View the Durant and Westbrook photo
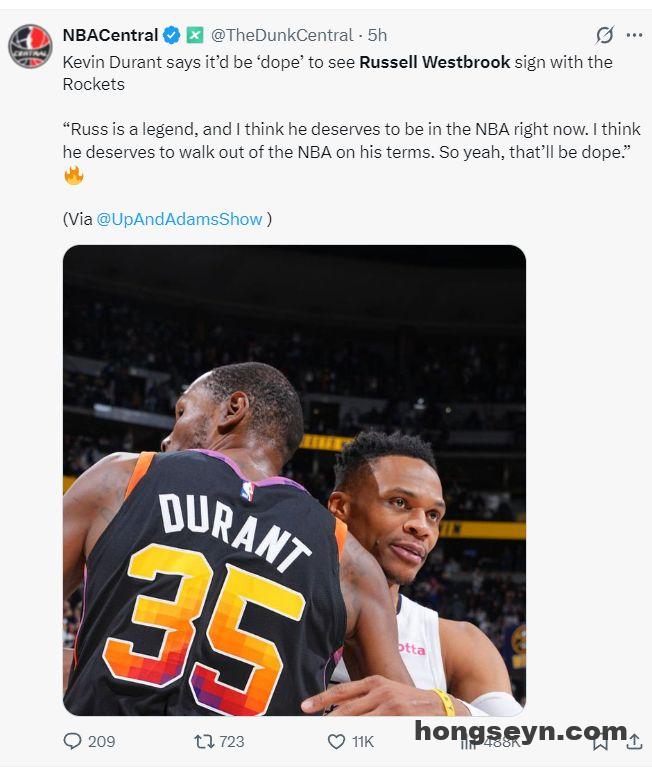The width and height of the screenshot is (652, 770). coord(294,480)
